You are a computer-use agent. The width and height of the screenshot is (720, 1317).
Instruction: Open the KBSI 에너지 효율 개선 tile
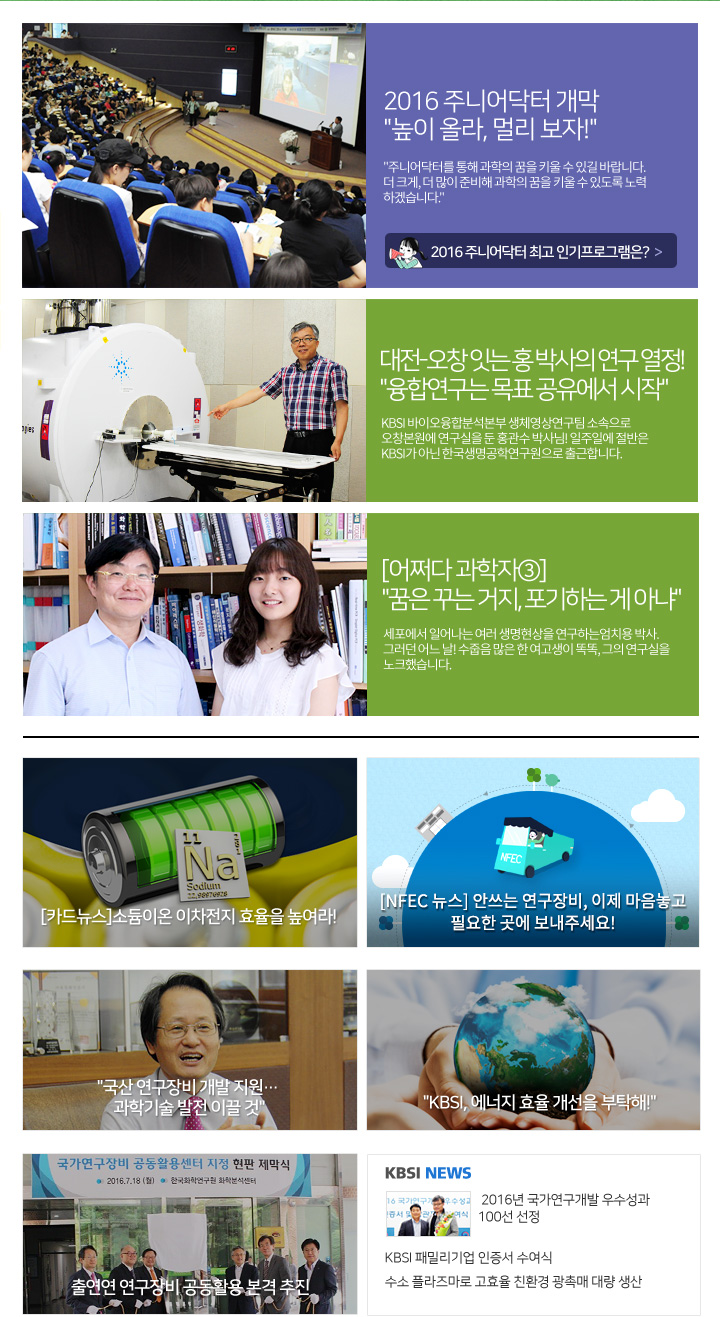tap(533, 1049)
